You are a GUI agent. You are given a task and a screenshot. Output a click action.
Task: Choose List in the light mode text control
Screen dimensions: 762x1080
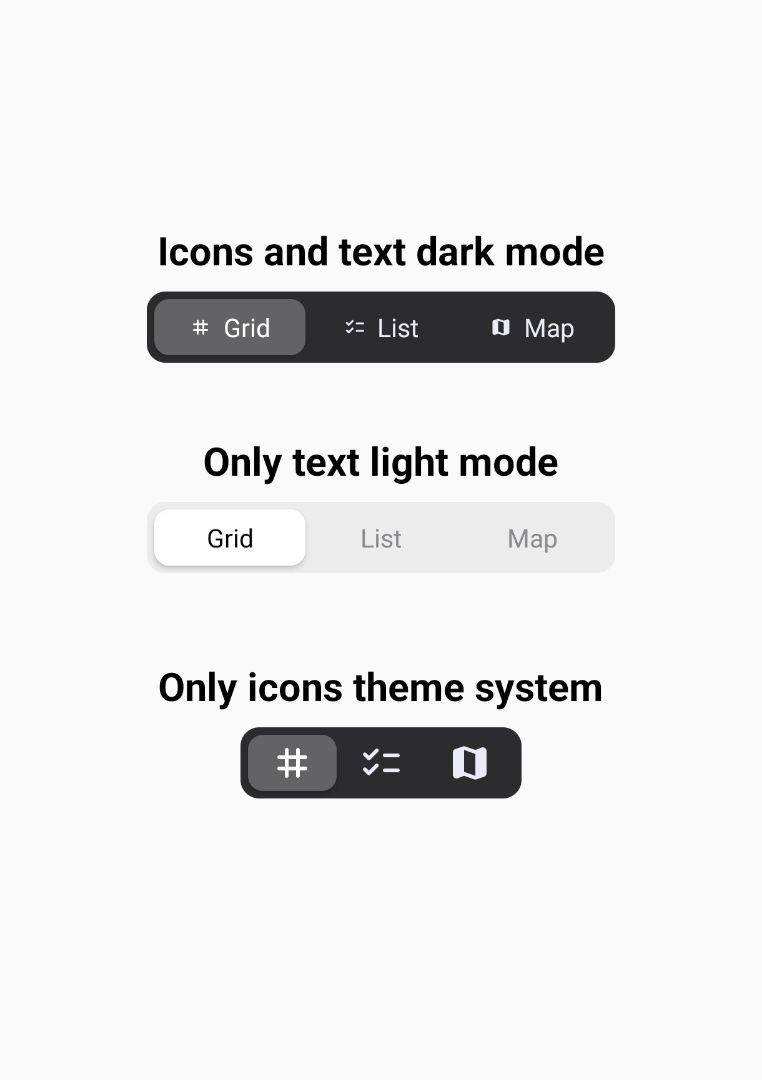(x=381, y=538)
